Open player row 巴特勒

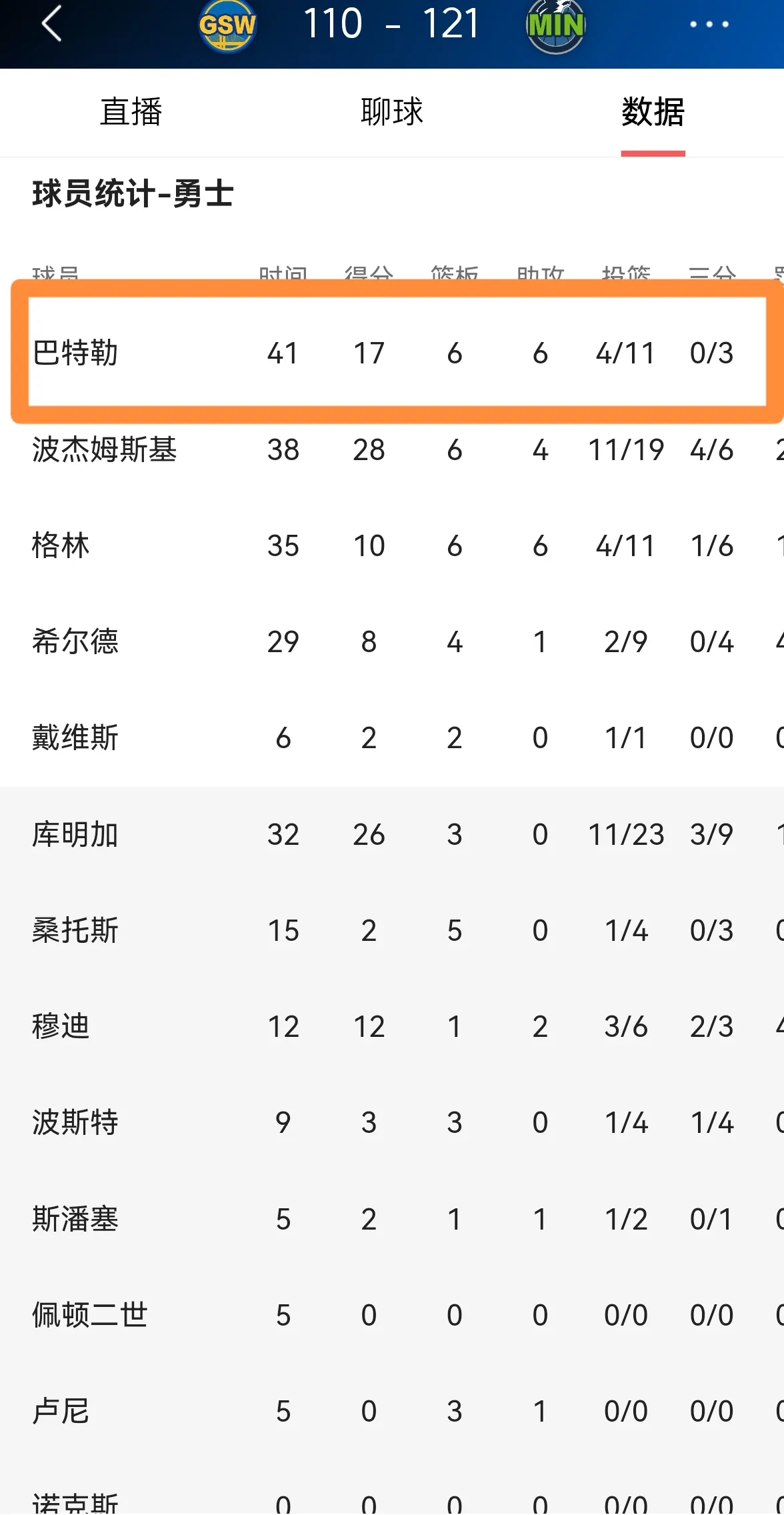click(75, 353)
